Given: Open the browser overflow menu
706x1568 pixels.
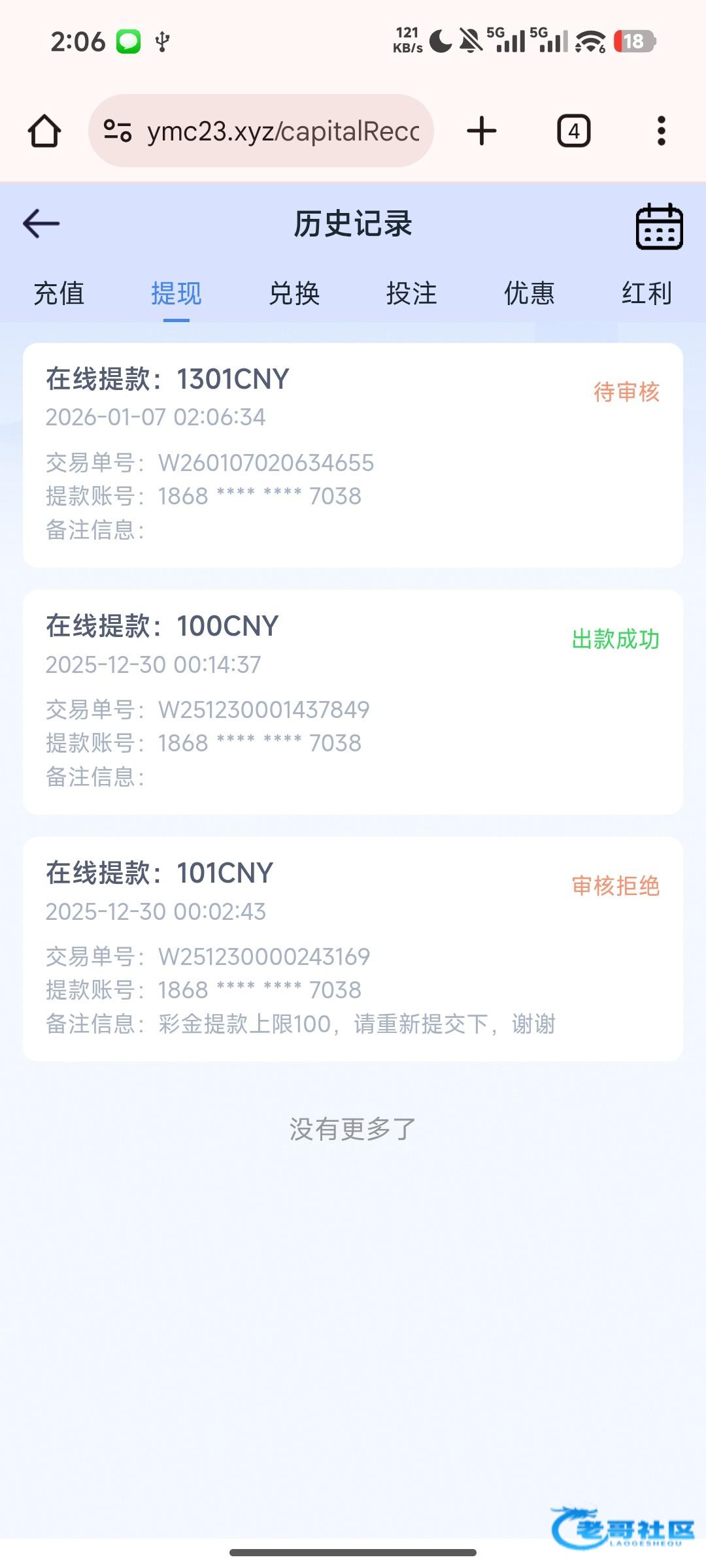Looking at the screenshot, I should (661, 131).
